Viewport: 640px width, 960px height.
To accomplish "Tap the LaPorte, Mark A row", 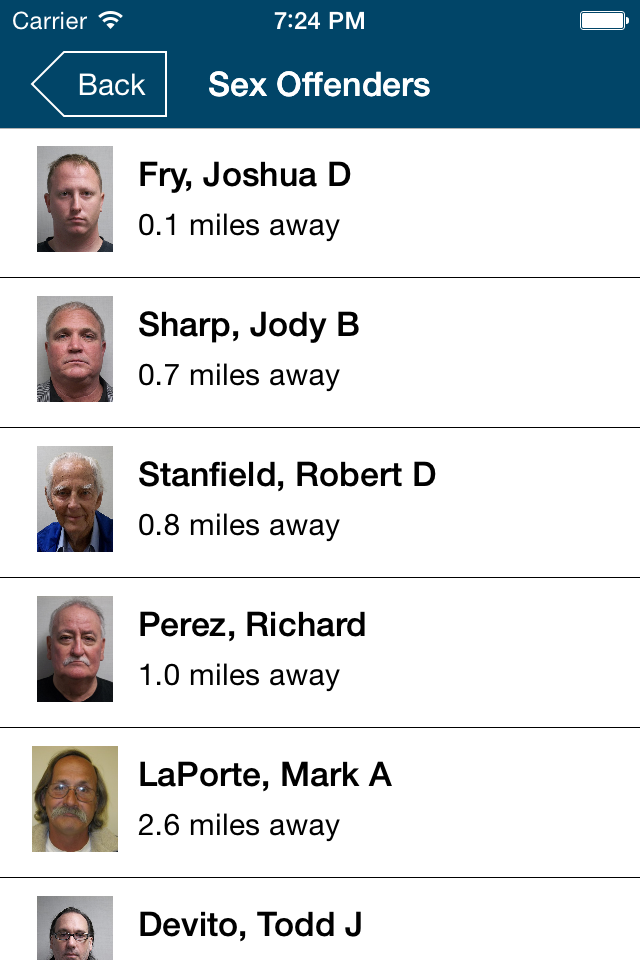I will (320, 801).
